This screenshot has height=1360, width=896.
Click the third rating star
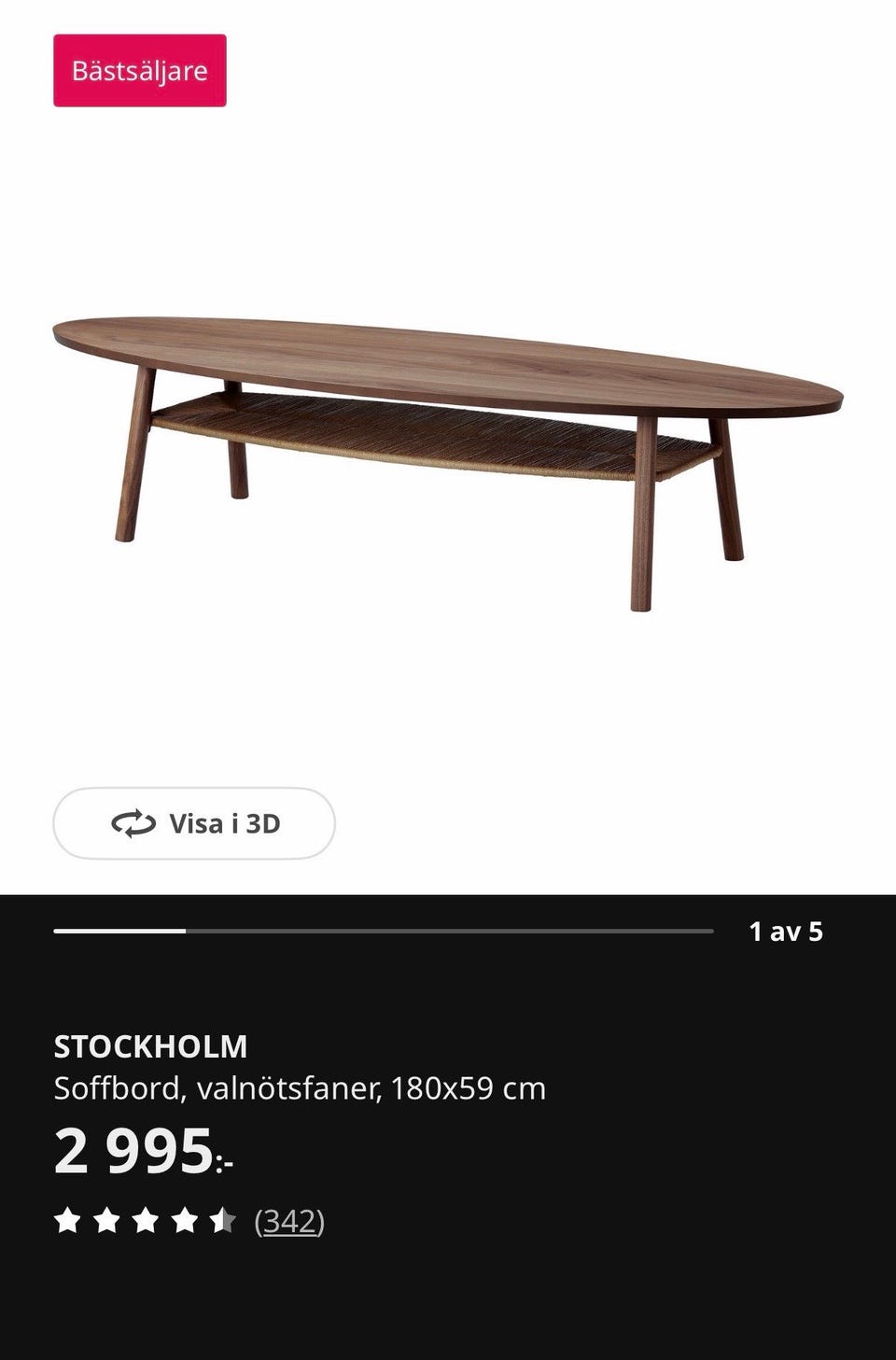tap(147, 1218)
